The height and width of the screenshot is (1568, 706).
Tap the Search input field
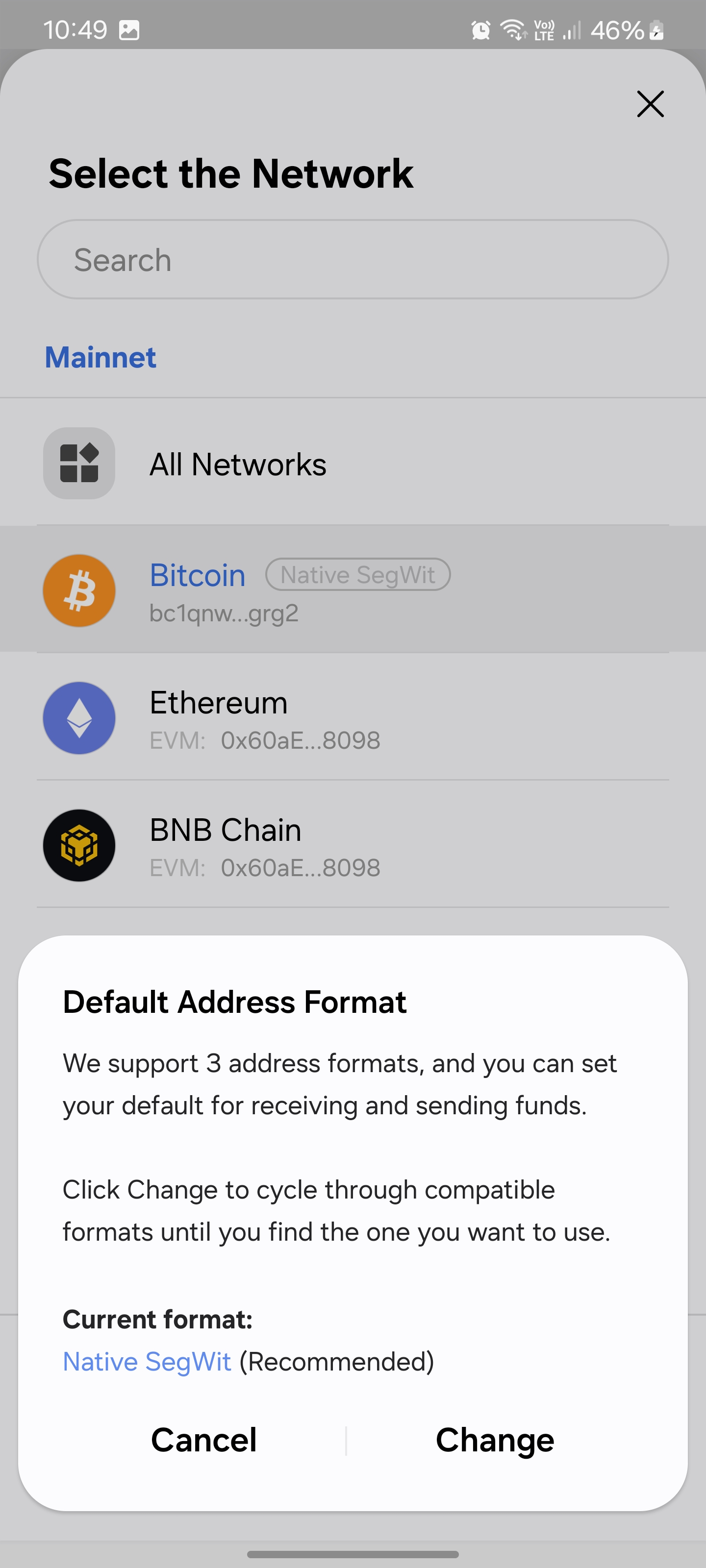pos(353,259)
